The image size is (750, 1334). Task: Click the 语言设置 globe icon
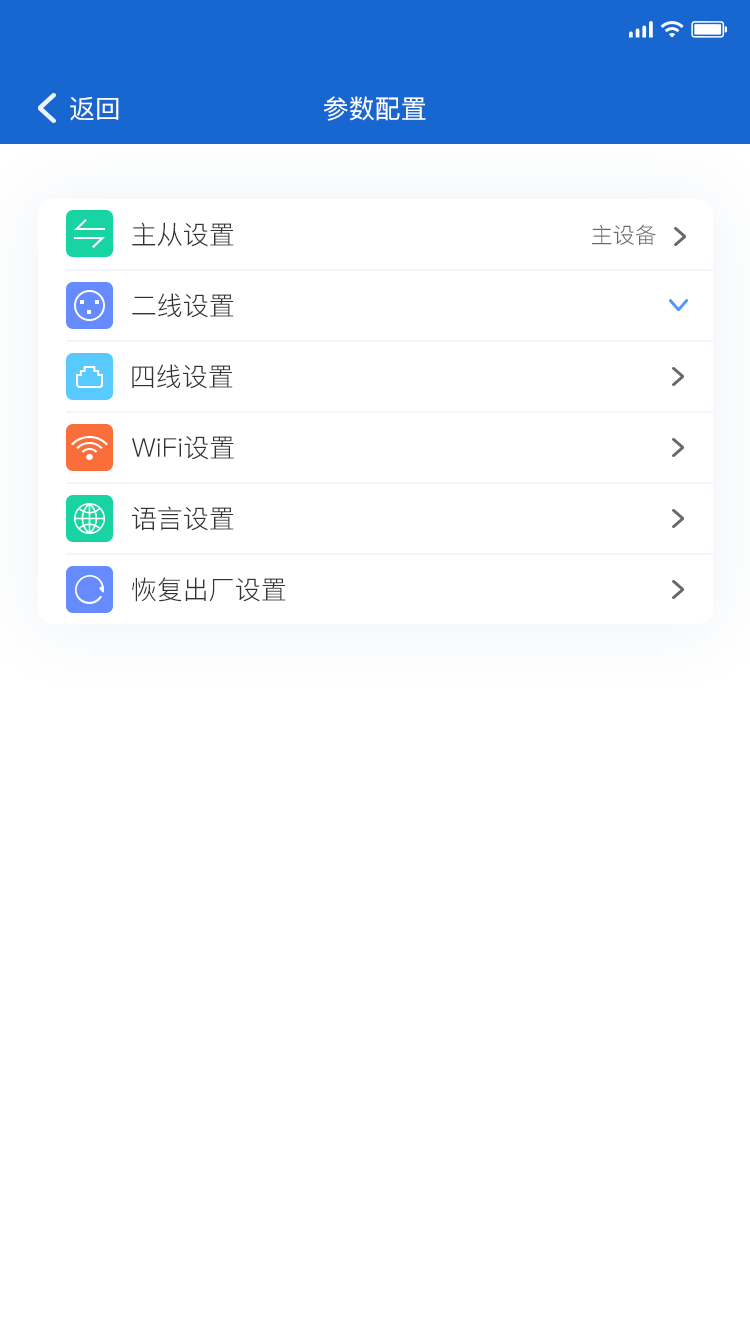pyautogui.click(x=89, y=518)
